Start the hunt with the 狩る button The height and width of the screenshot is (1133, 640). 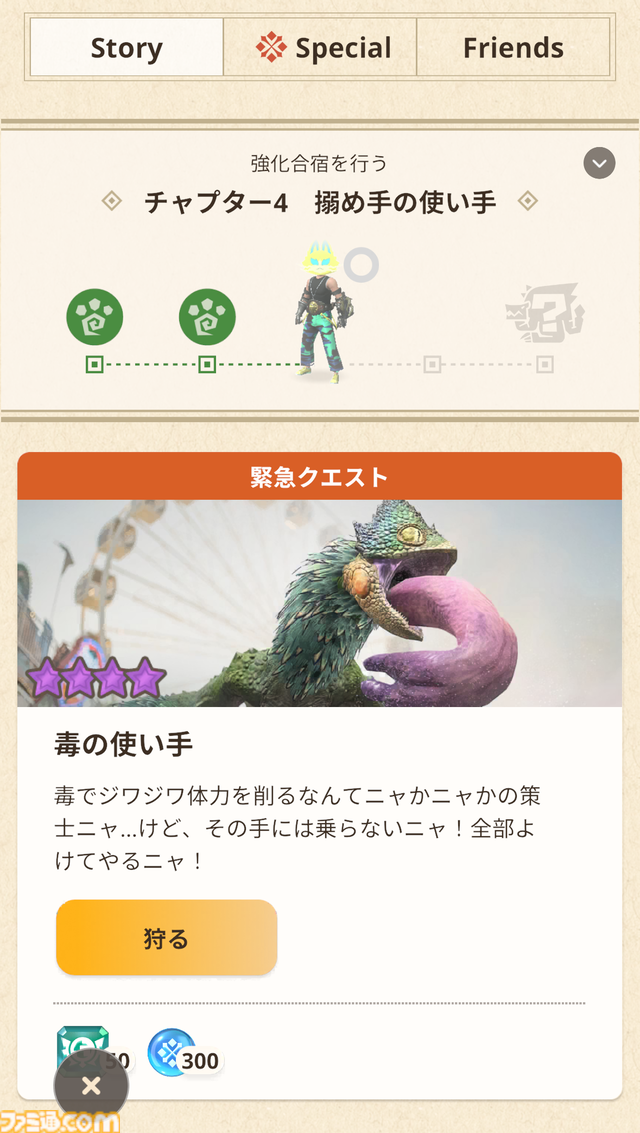166,938
